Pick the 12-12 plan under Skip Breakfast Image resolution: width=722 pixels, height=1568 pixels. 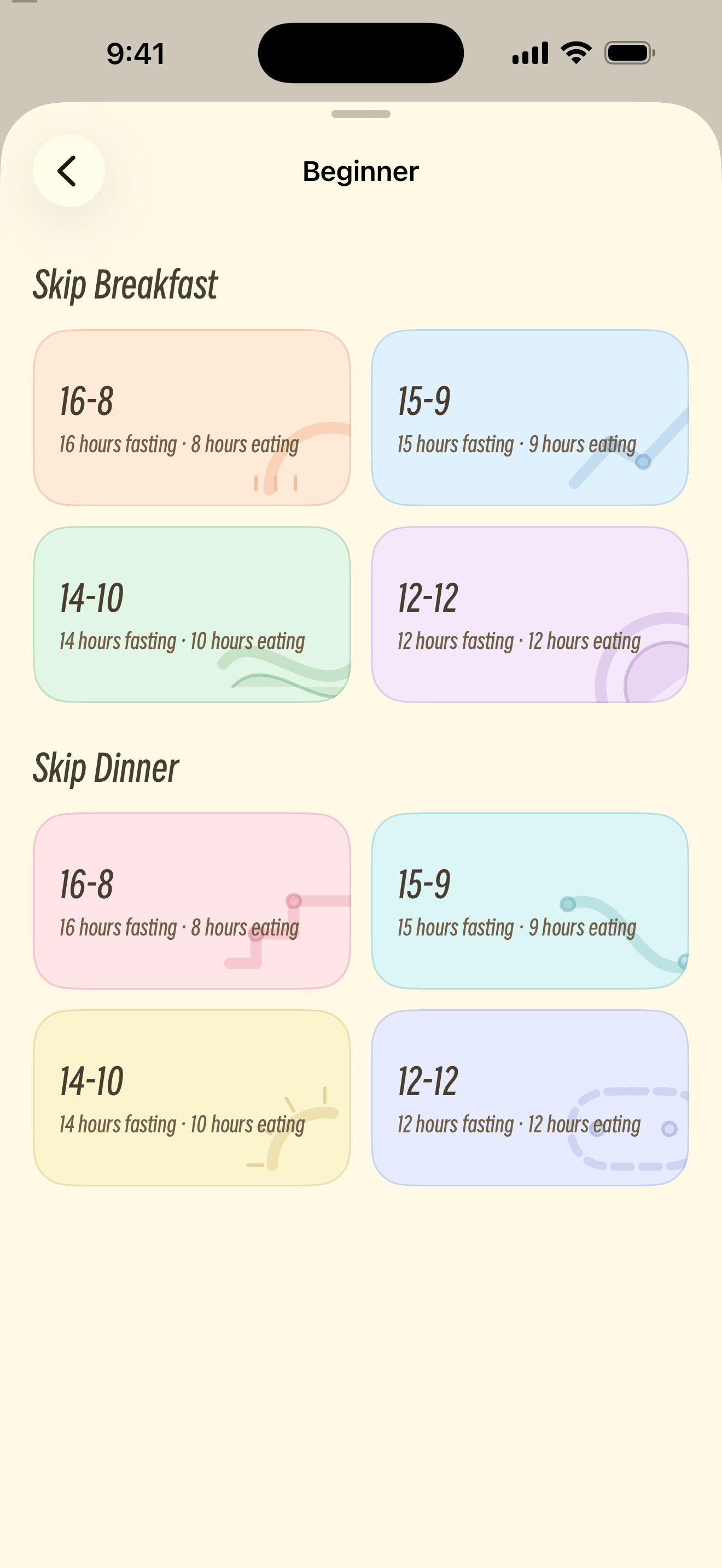coord(529,615)
